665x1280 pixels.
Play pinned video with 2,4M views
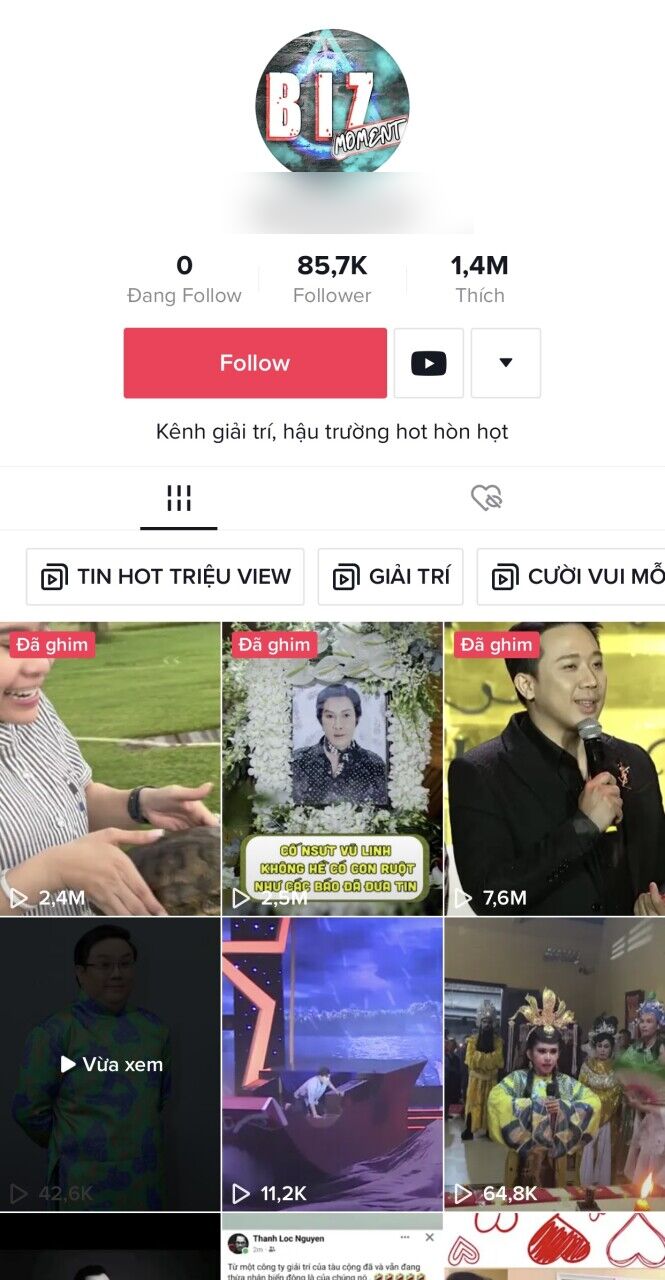[110, 768]
